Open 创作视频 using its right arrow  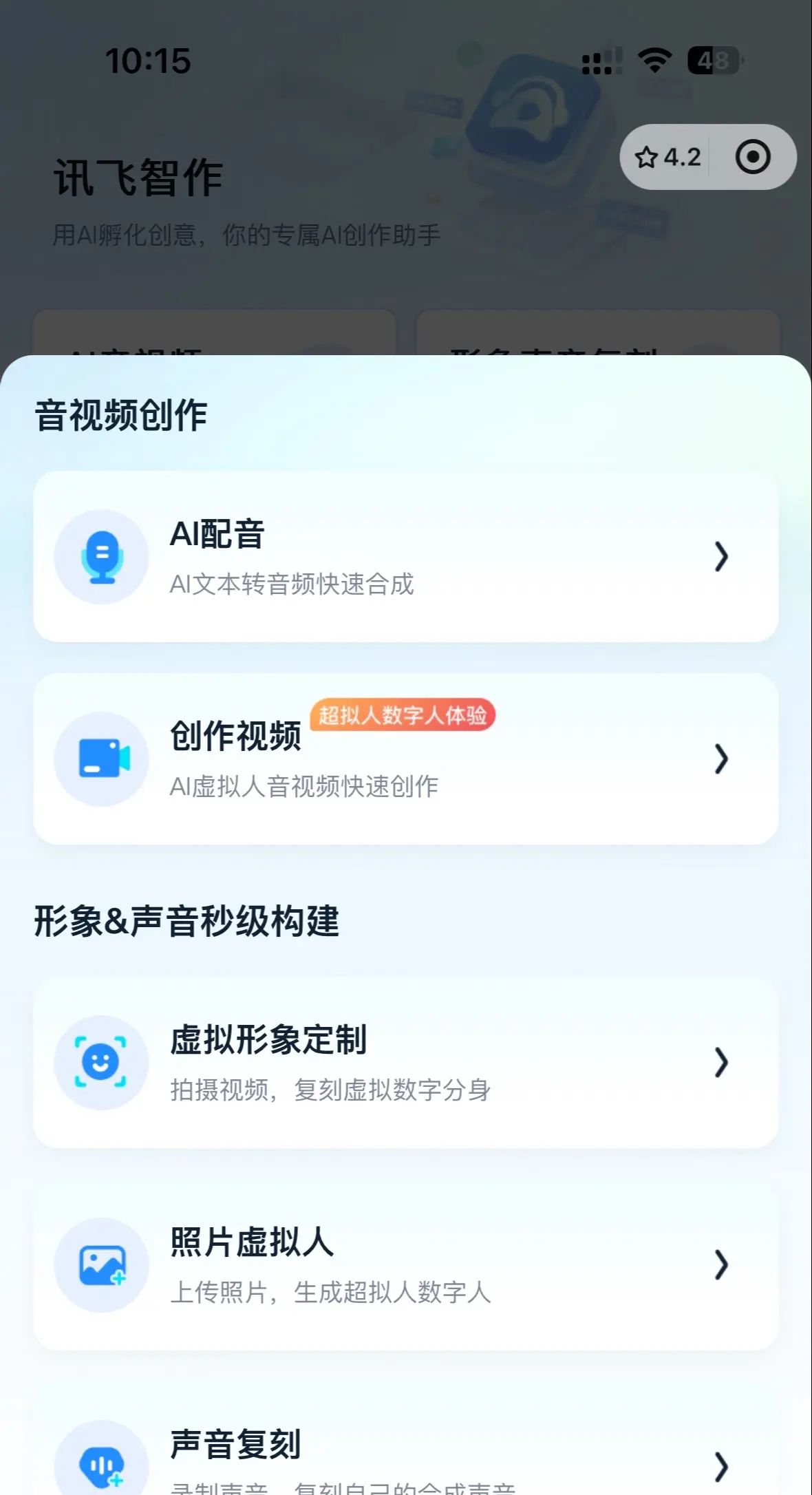click(721, 759)
